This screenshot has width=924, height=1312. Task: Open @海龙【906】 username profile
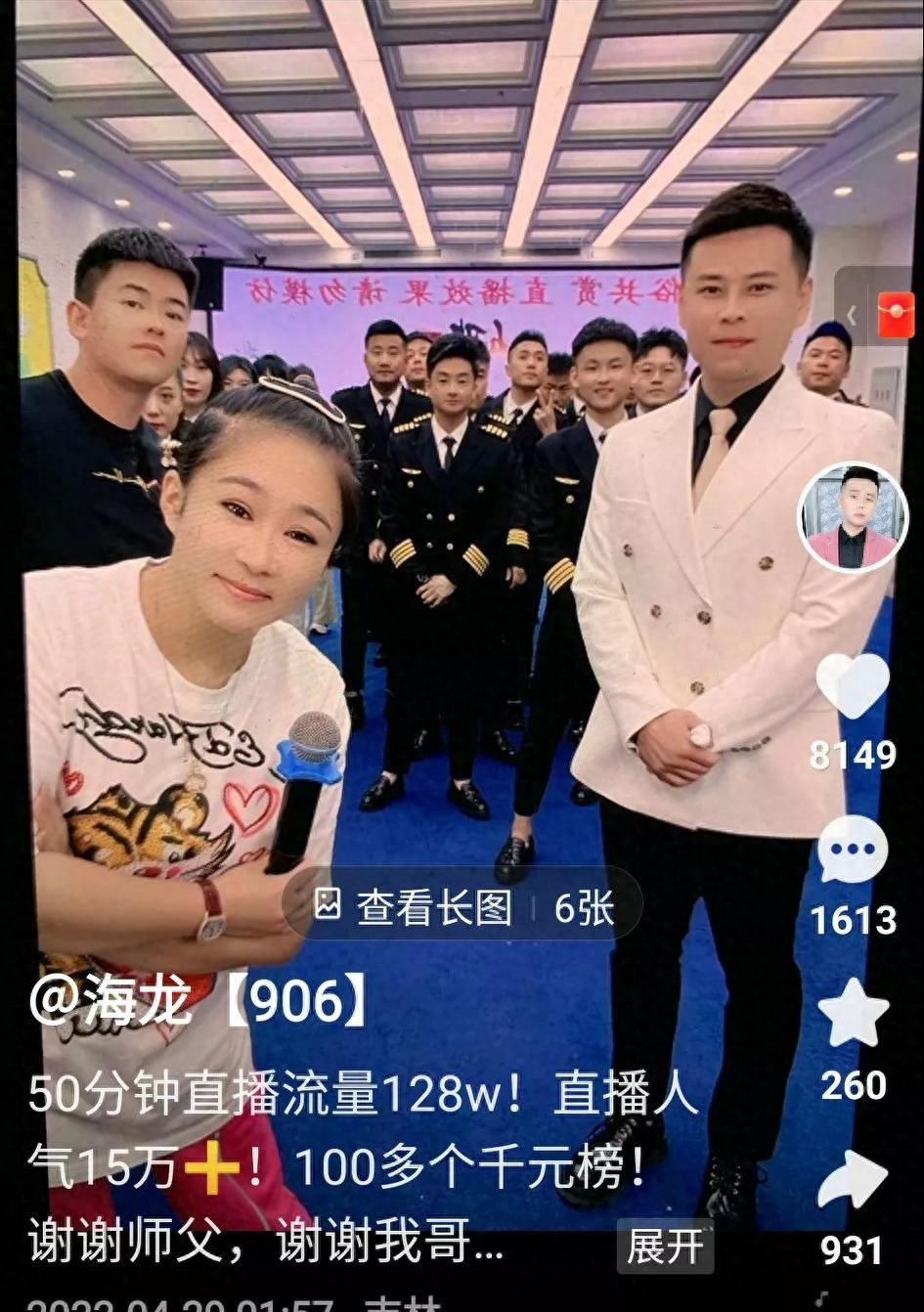(x=198, y=1003)
